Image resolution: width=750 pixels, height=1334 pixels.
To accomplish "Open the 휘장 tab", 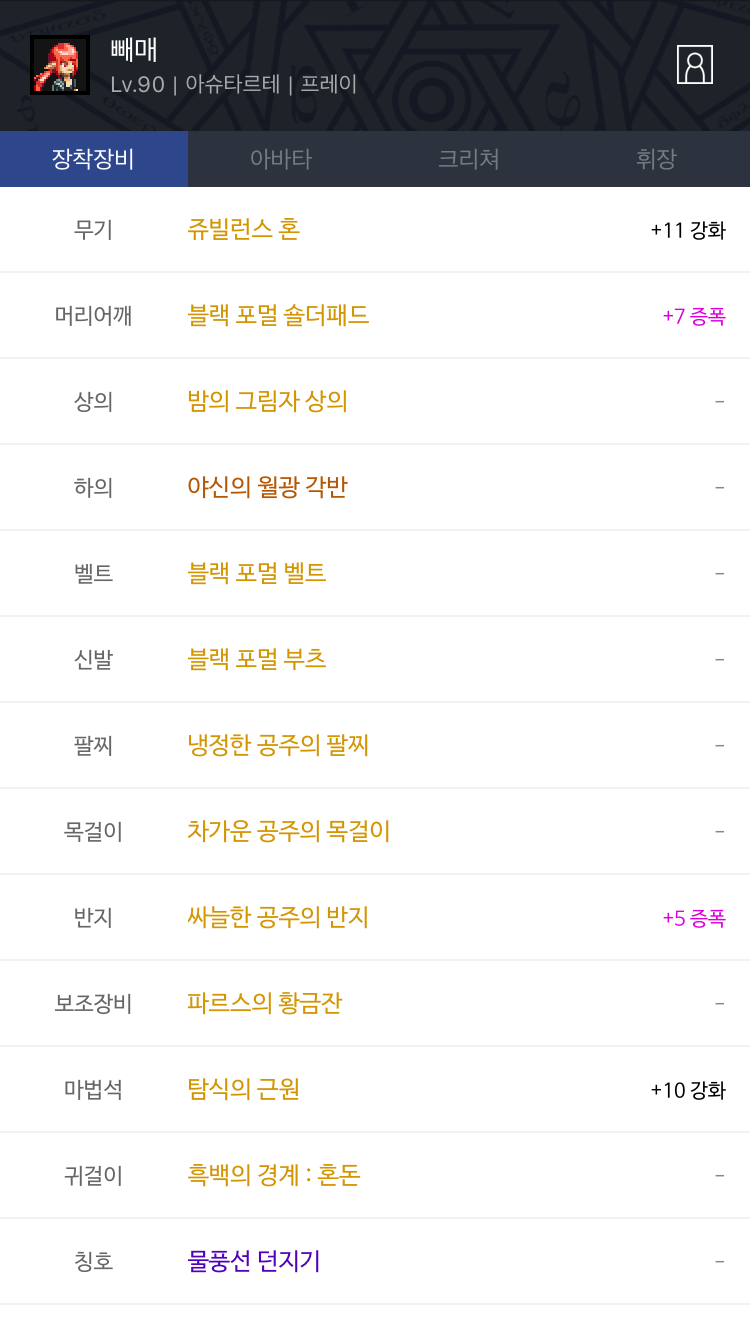I will 656,159.
